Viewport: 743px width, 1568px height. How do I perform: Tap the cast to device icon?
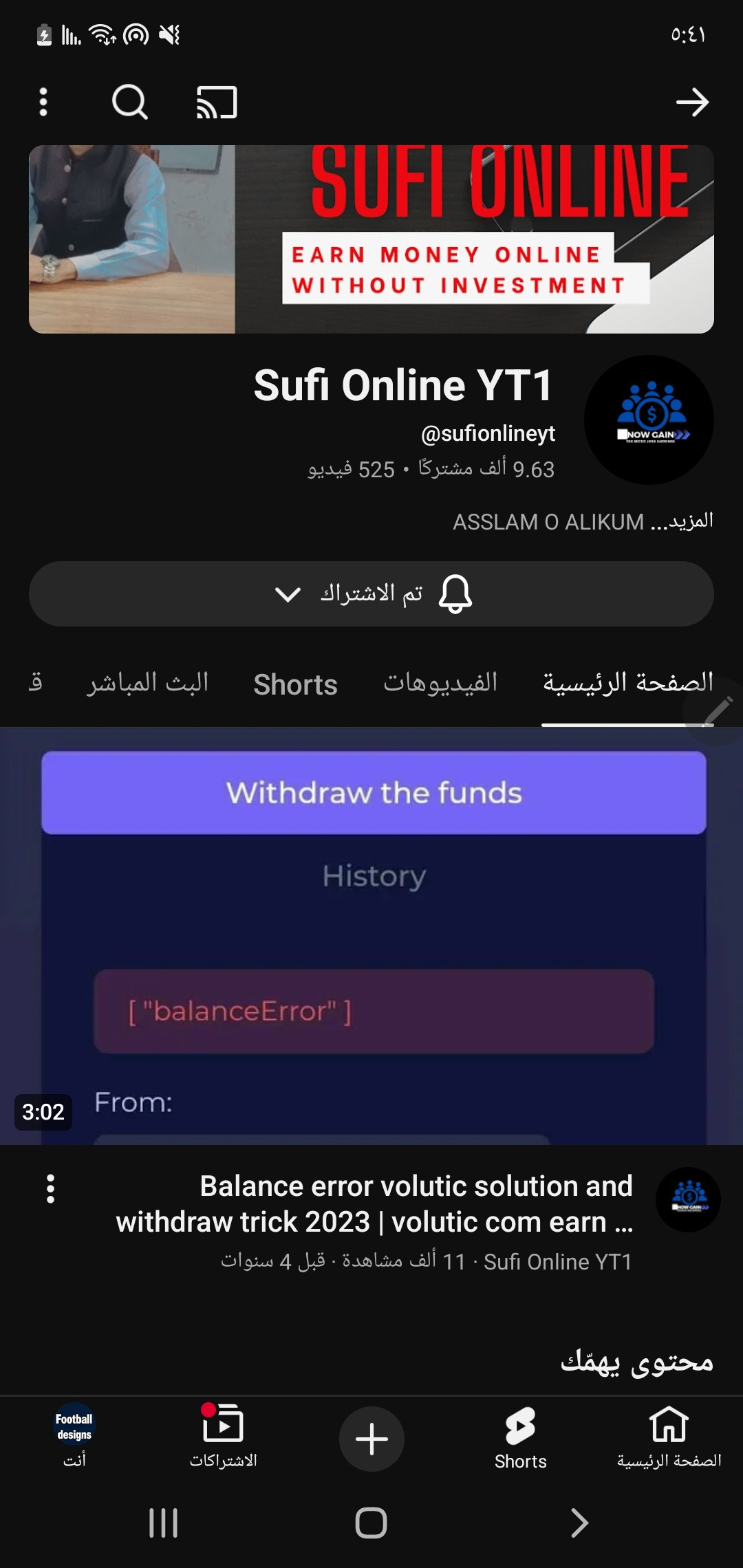[x=217, y=102]
